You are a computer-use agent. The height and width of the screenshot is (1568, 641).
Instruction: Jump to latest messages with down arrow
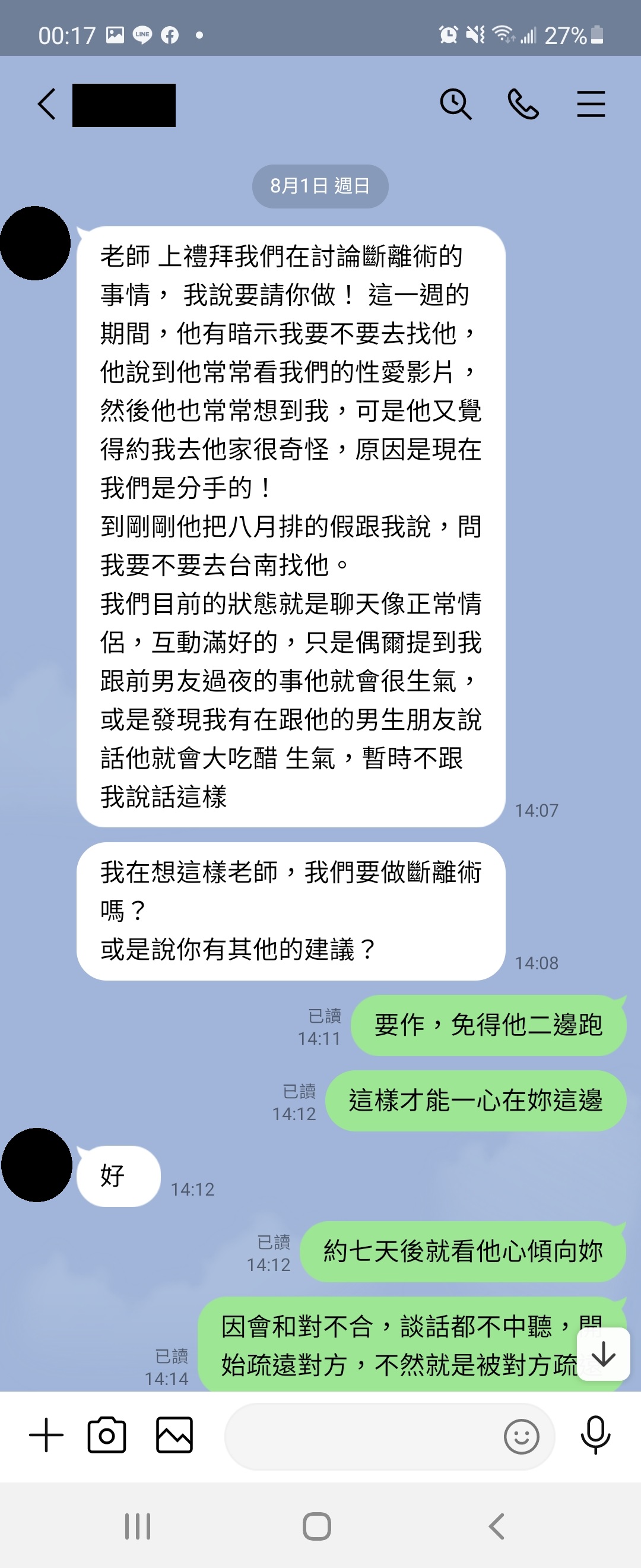602,1354
